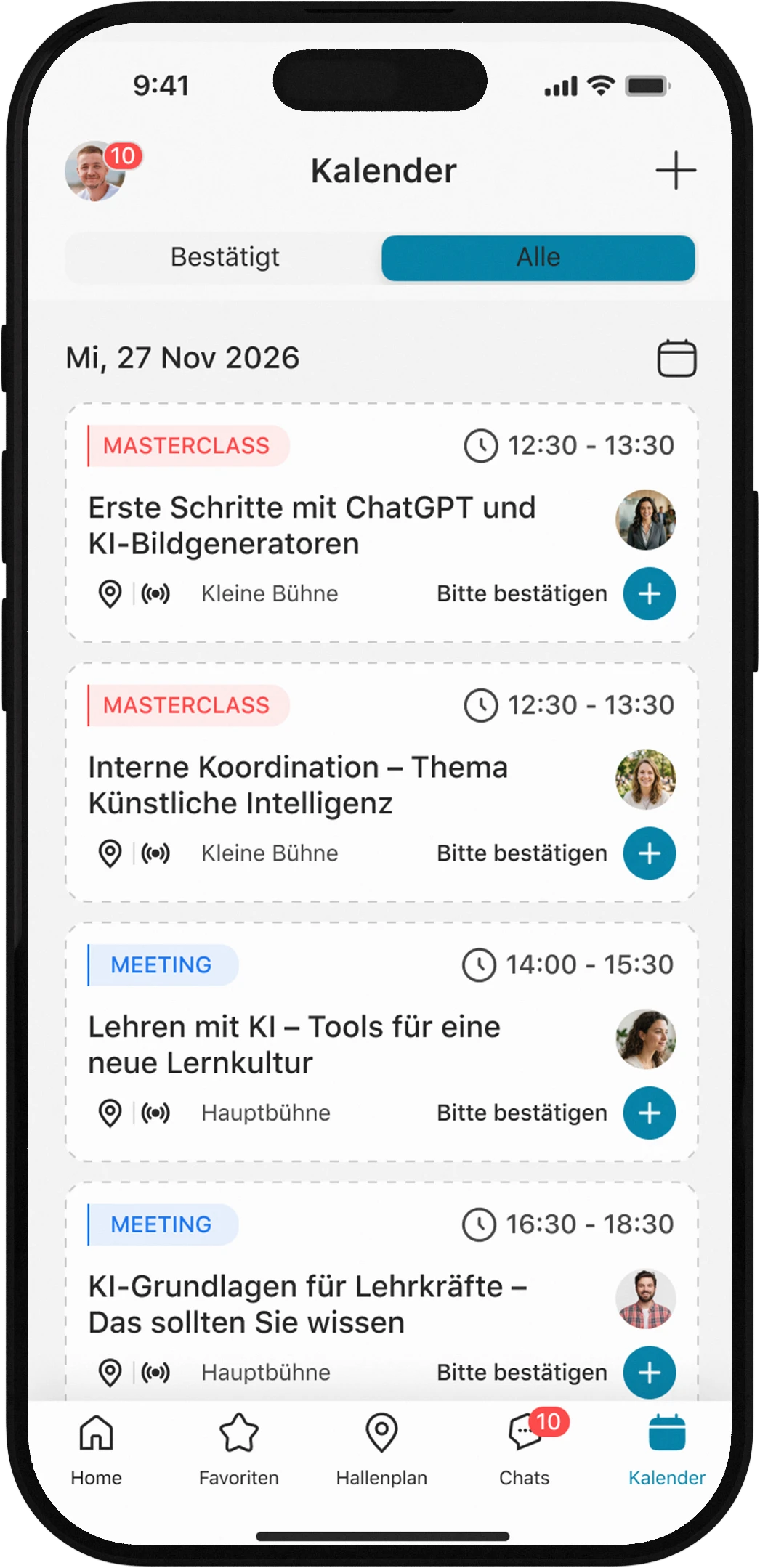
Task: Open the date picker calendar icon
Action: point(676,358)
